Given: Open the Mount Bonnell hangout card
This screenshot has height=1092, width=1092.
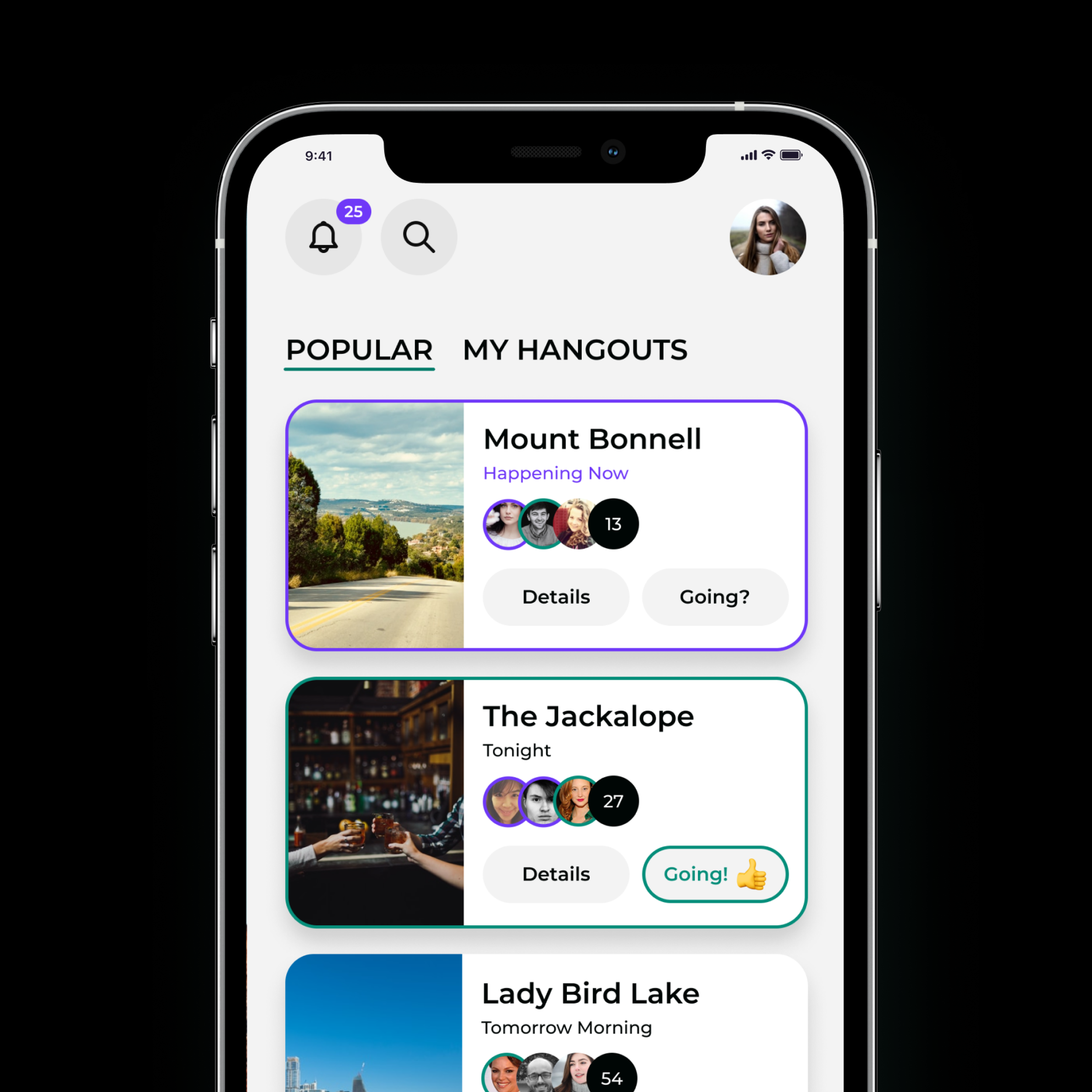Looking at the screenshot, I should click(x=592, y=439).
